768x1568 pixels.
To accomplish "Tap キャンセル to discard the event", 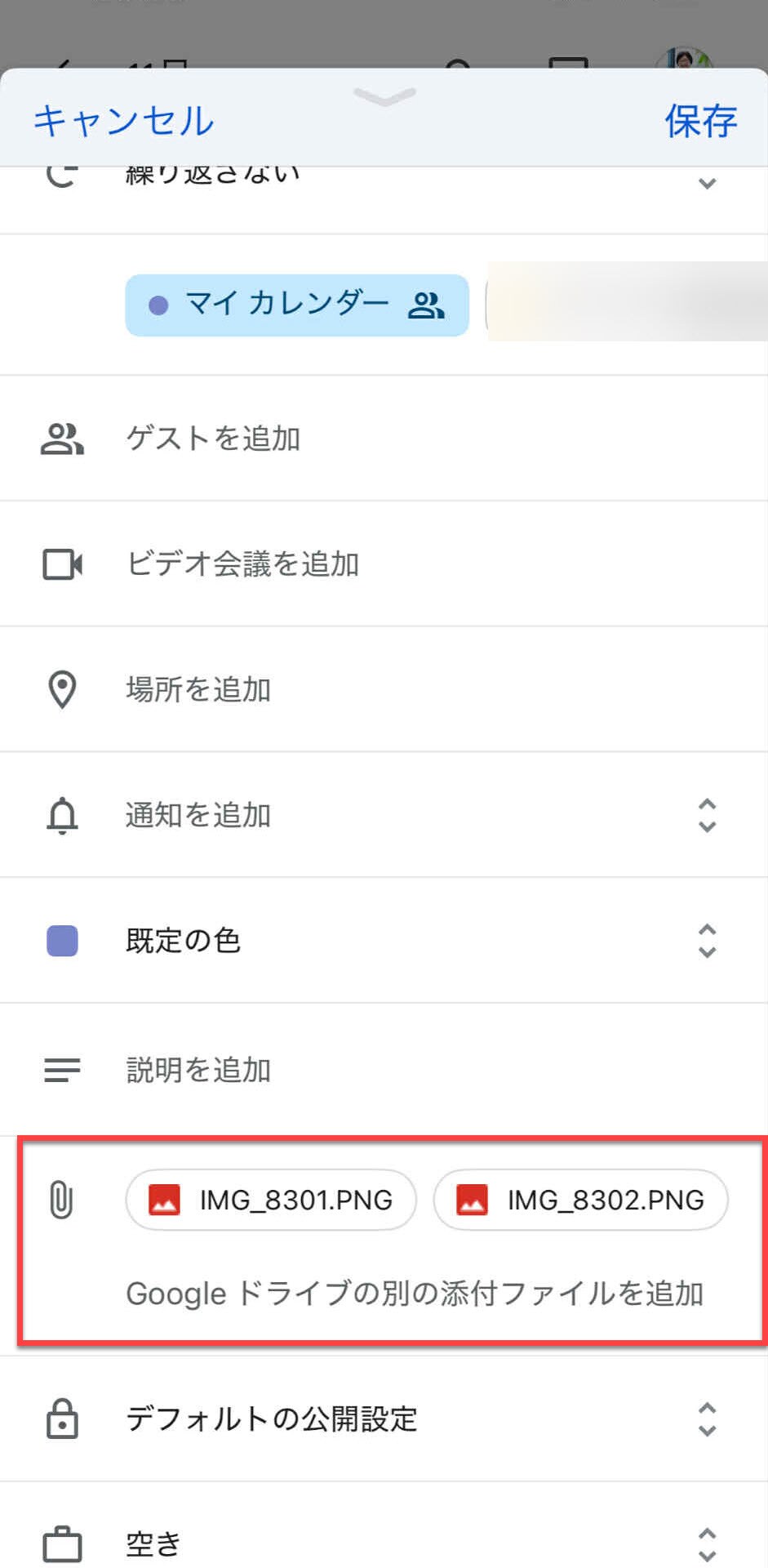I will point(123,121).
